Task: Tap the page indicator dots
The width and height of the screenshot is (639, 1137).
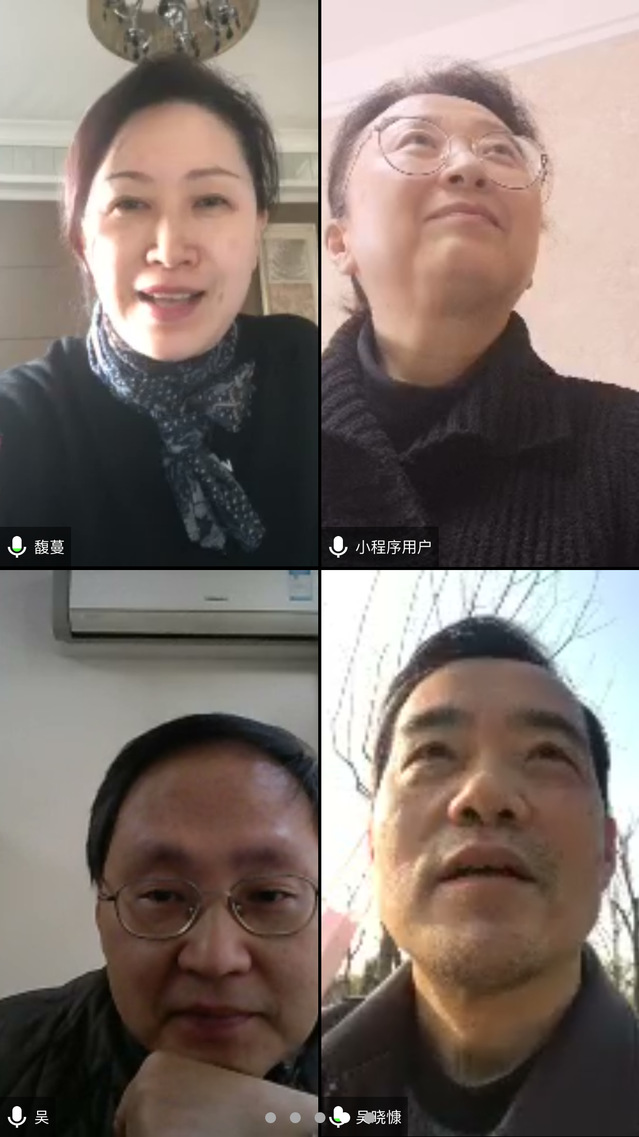Action: coord(295,1117)
